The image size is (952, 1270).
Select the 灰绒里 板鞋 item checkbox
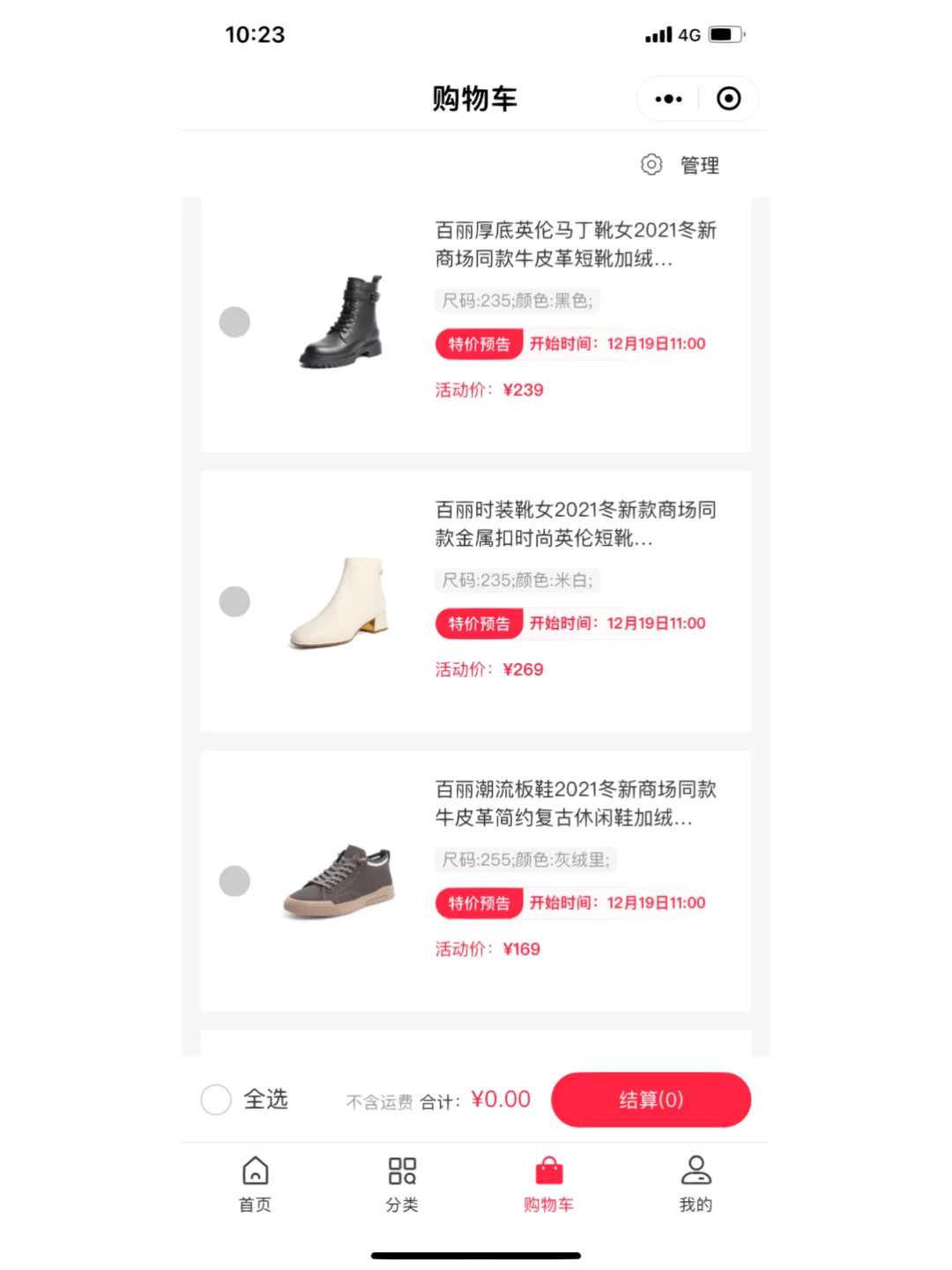click(234, 881)
